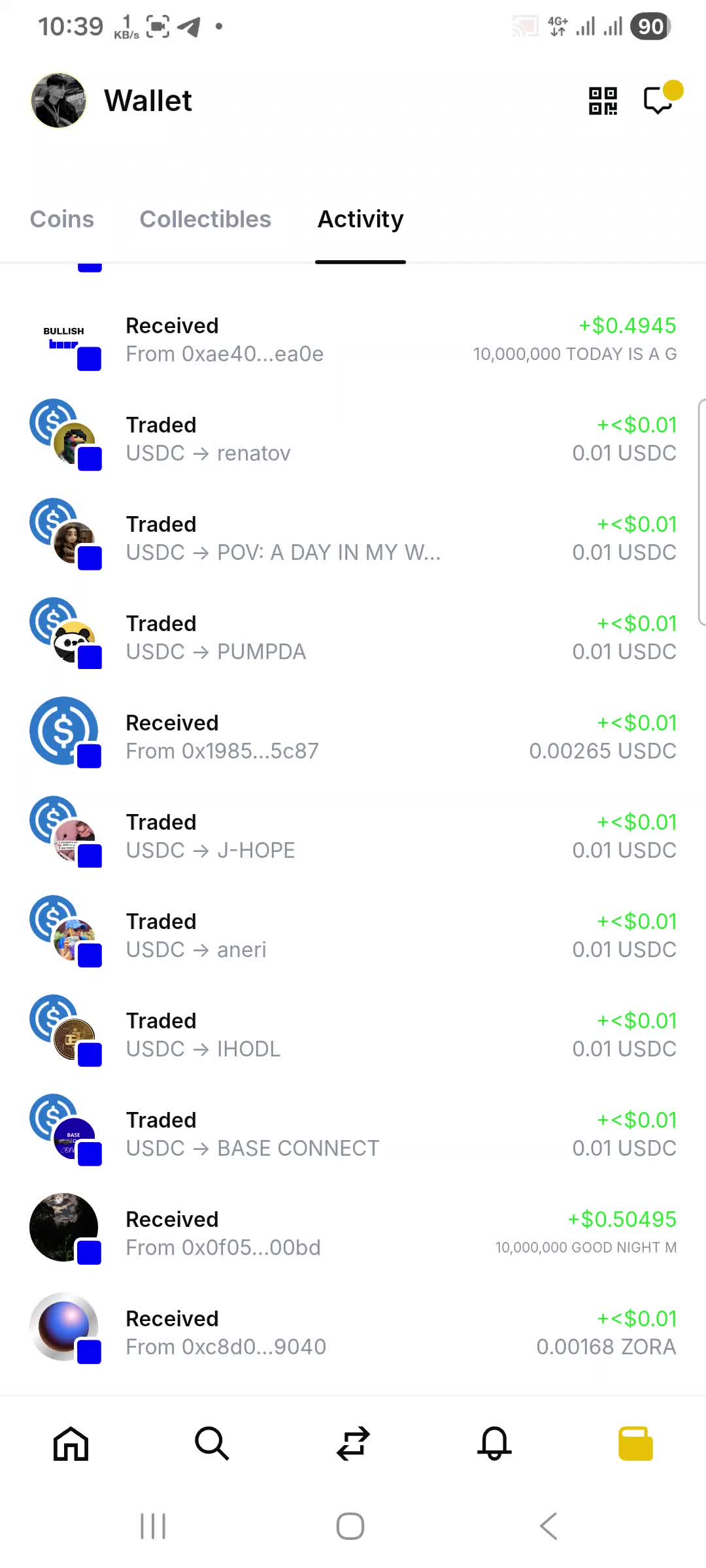Switch to the Collectibles tab
The image size is (706, 1568).
205,220
